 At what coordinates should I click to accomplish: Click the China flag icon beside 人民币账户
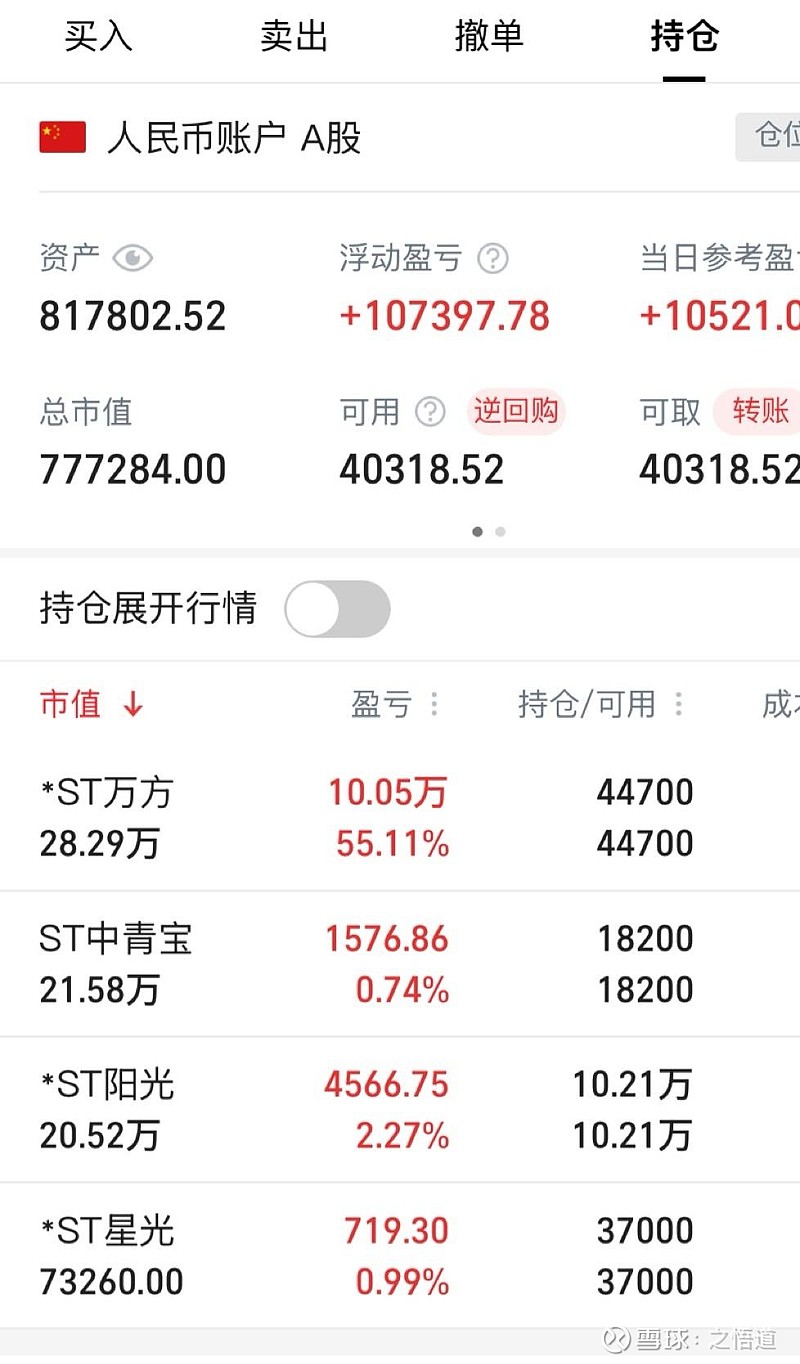(62, 136)
